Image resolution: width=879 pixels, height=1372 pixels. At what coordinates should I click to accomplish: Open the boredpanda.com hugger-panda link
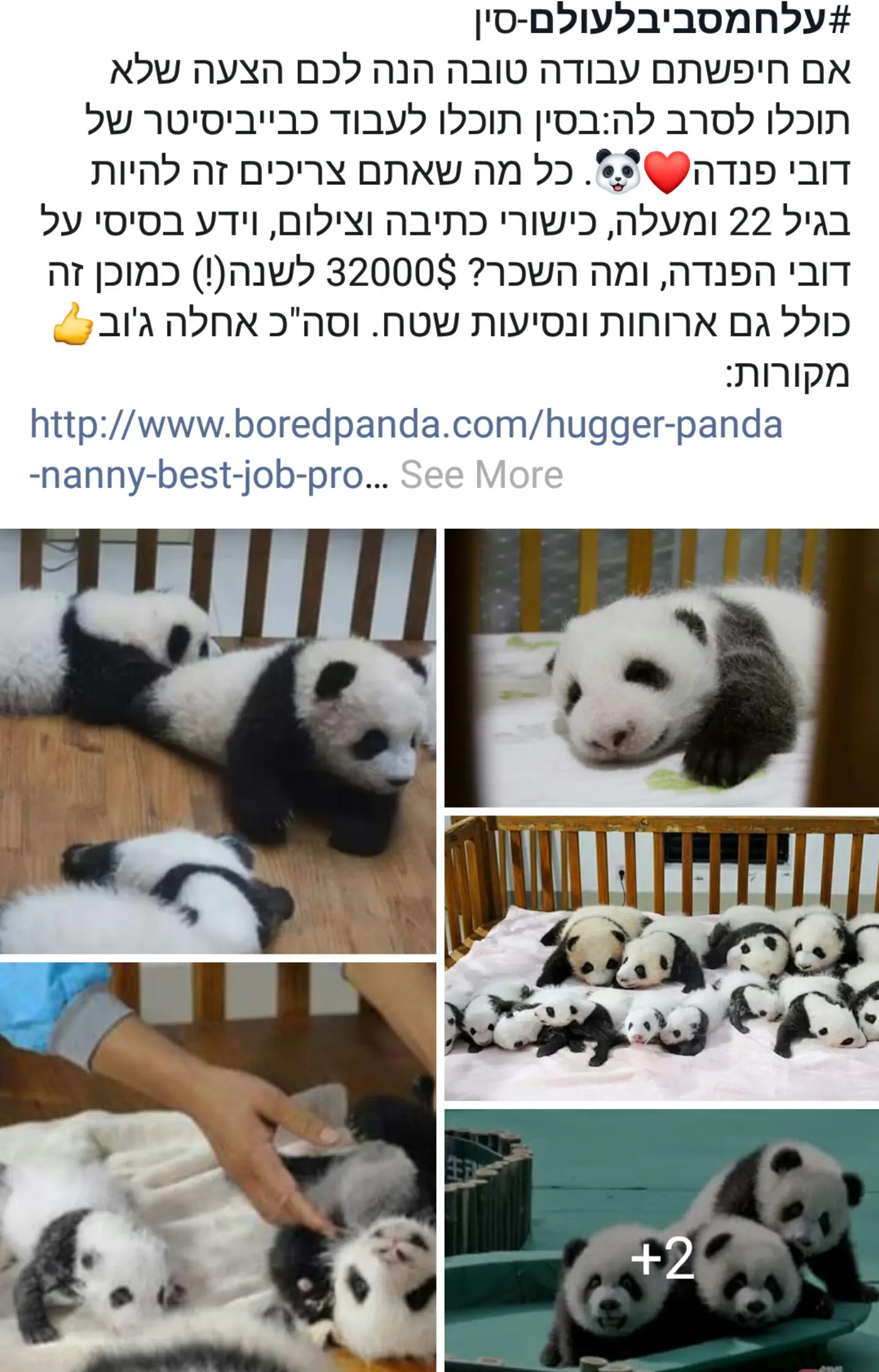tap(406, 425)
